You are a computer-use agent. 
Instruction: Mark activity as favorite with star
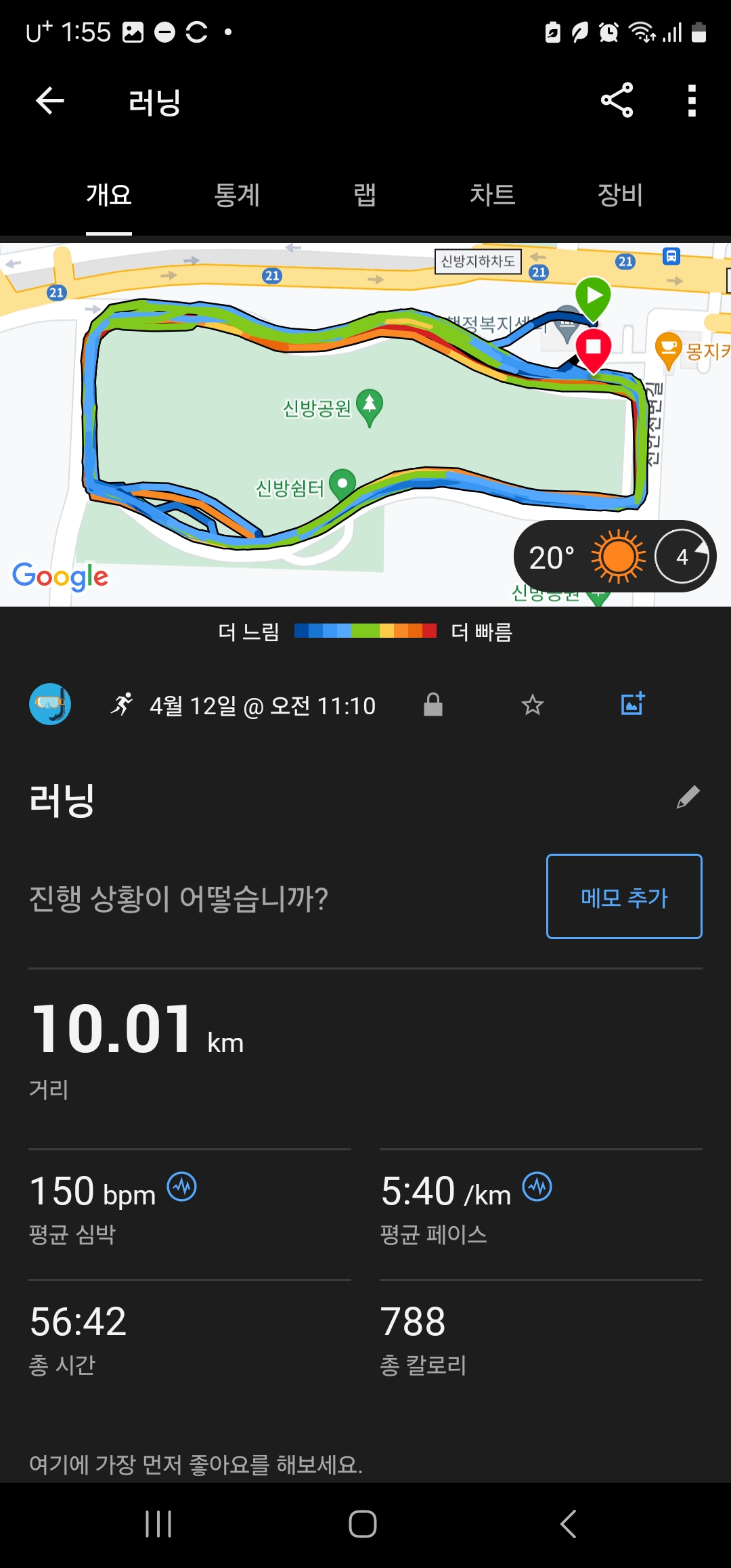[x=533, y=705]
